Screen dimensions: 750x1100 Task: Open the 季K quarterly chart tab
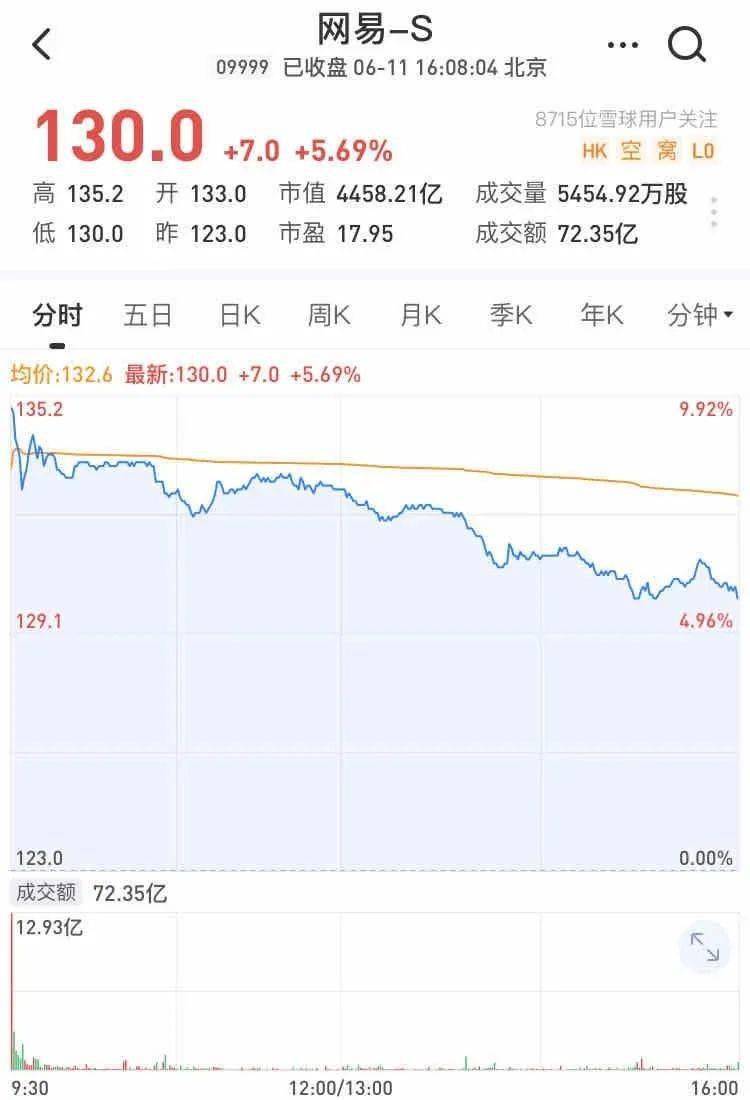pyautogui.click(x=508, y=315)
